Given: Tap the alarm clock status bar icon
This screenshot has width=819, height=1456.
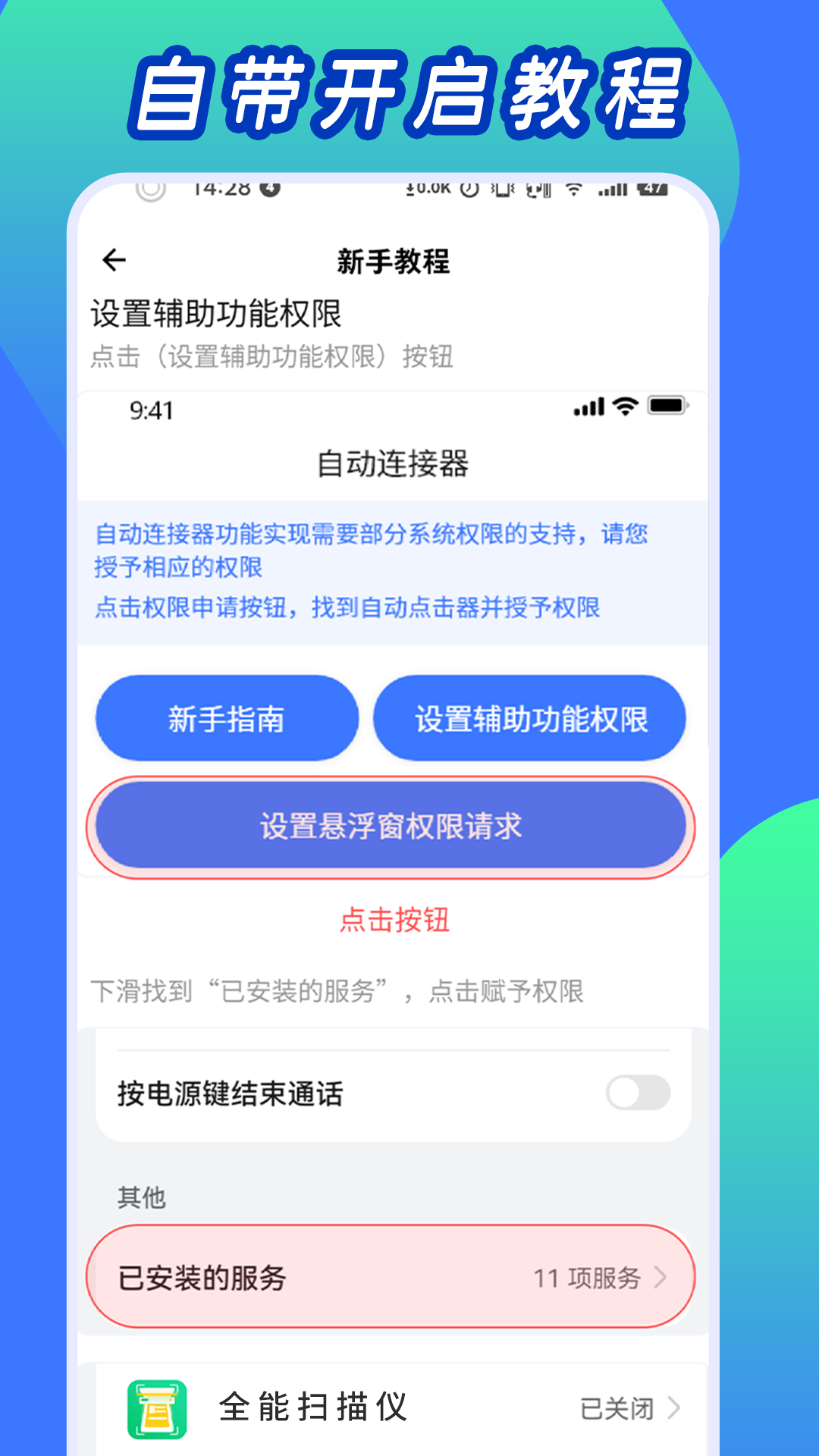Looking at the screenshot, I should (469, 190).
